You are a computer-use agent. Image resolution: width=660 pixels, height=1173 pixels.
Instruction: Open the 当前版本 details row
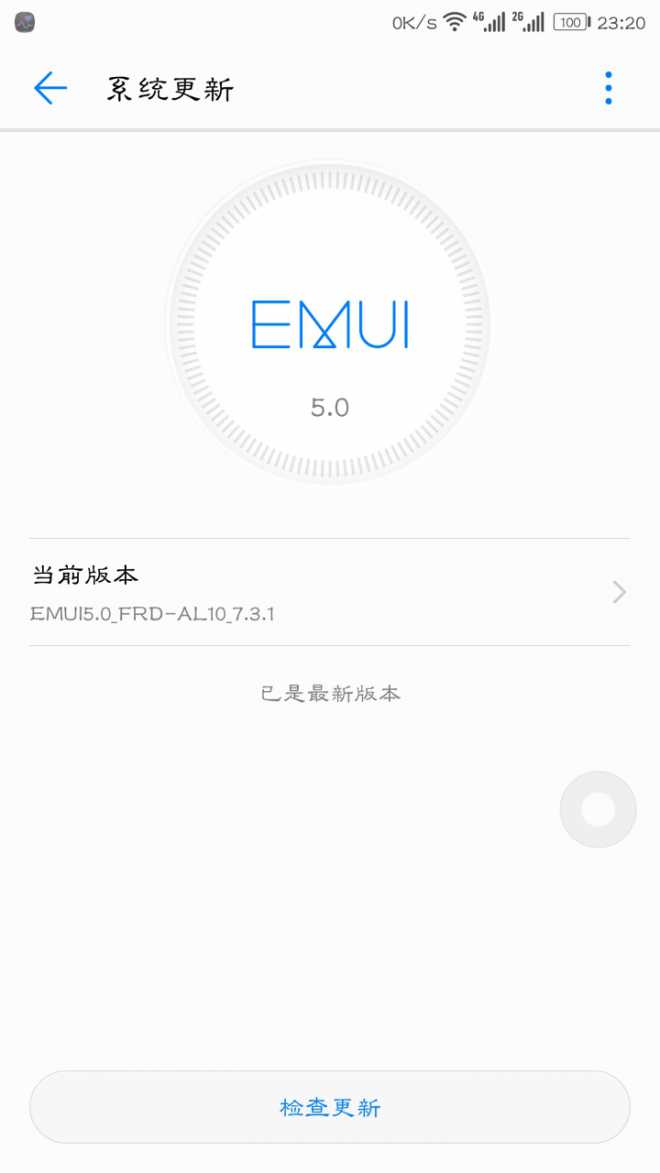329,592
